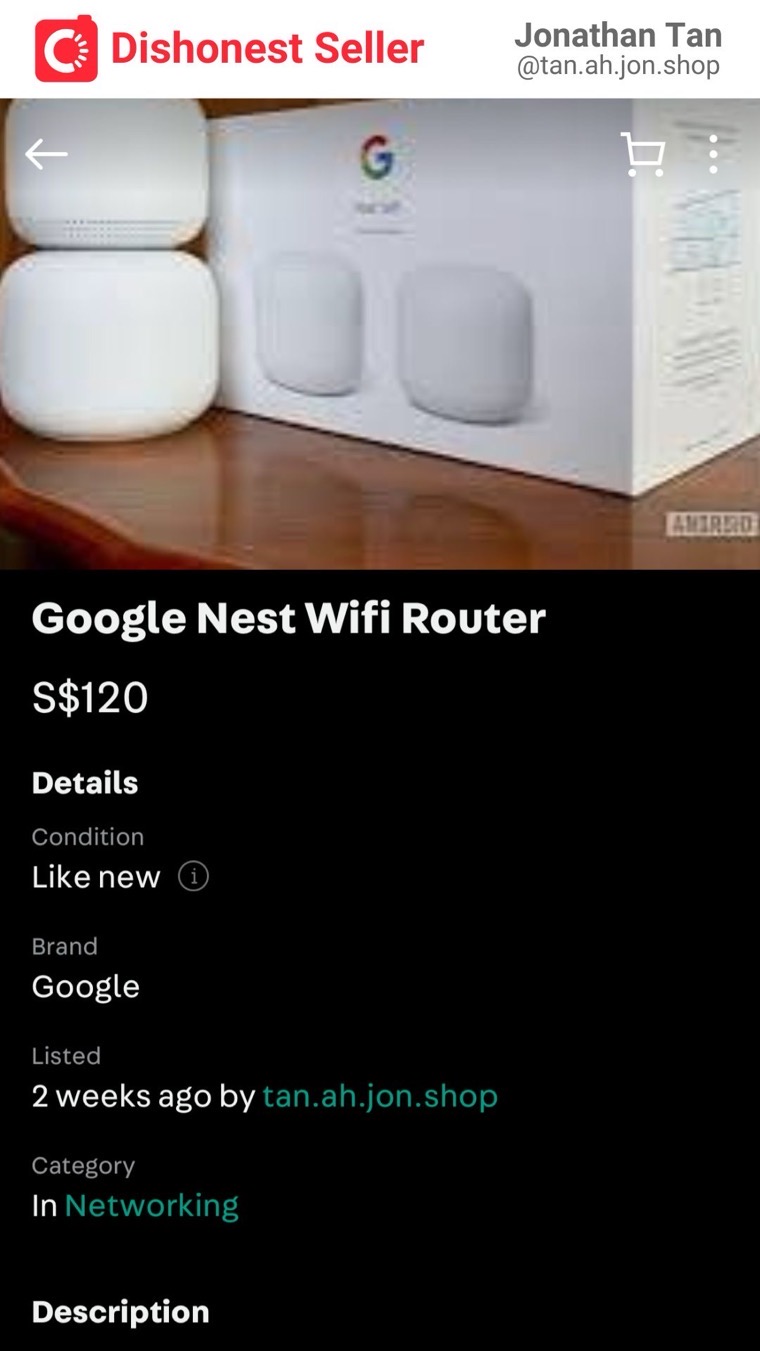View info about Like new condition
The width and height of the screenshot is (760, 1351).
(193, 877)
